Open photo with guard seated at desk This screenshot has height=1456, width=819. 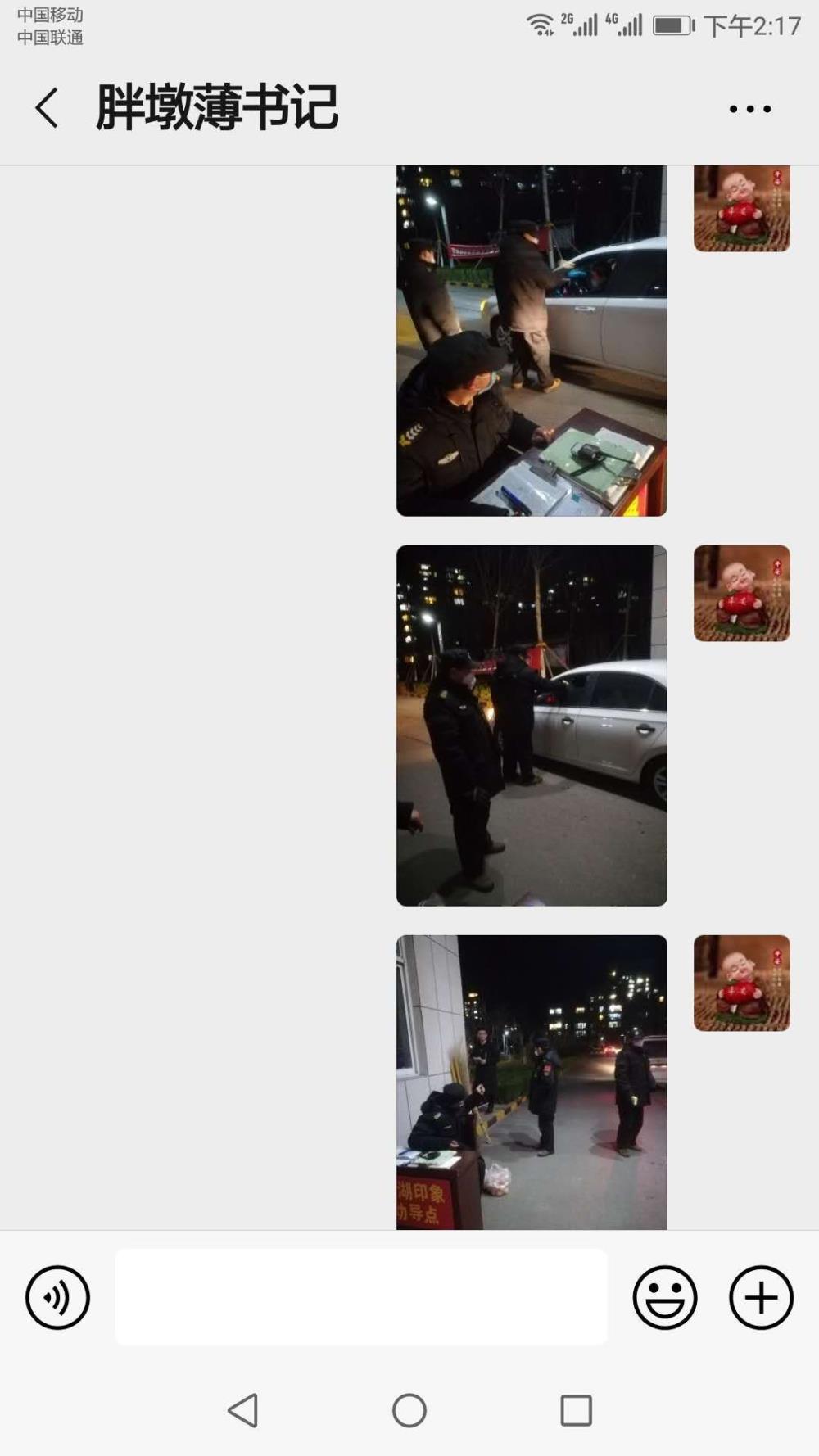click(532, 341)
